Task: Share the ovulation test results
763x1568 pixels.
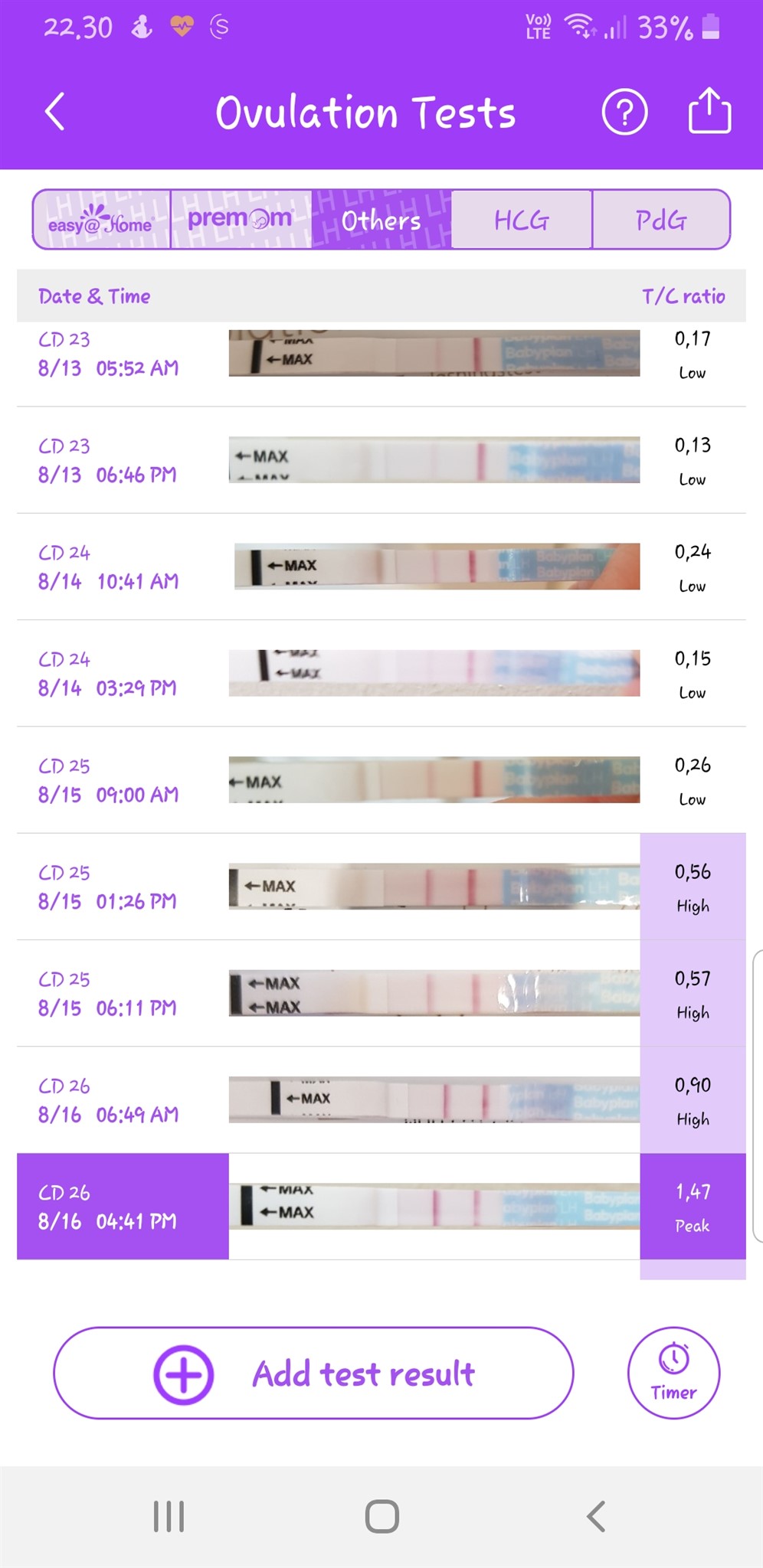Action: point(709,112)
